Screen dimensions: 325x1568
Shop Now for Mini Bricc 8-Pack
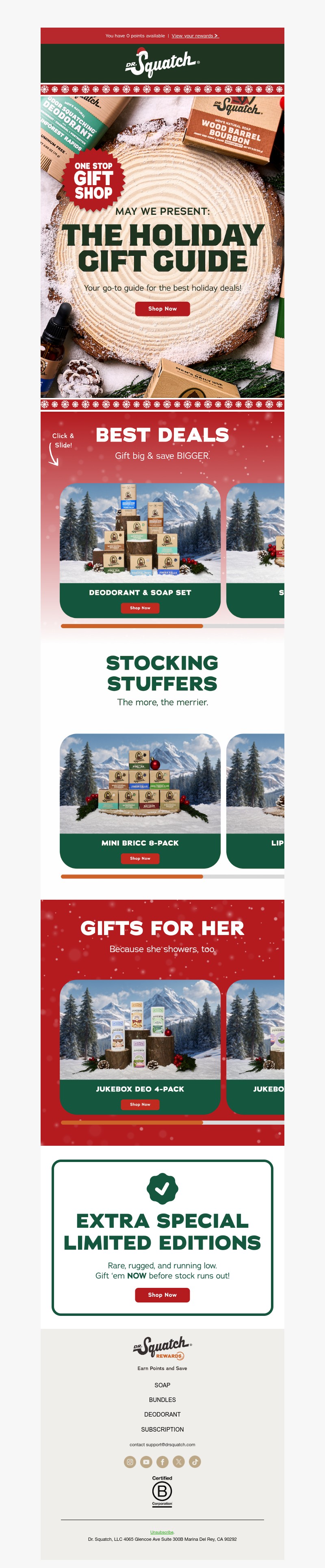click(x=140, y=858)
